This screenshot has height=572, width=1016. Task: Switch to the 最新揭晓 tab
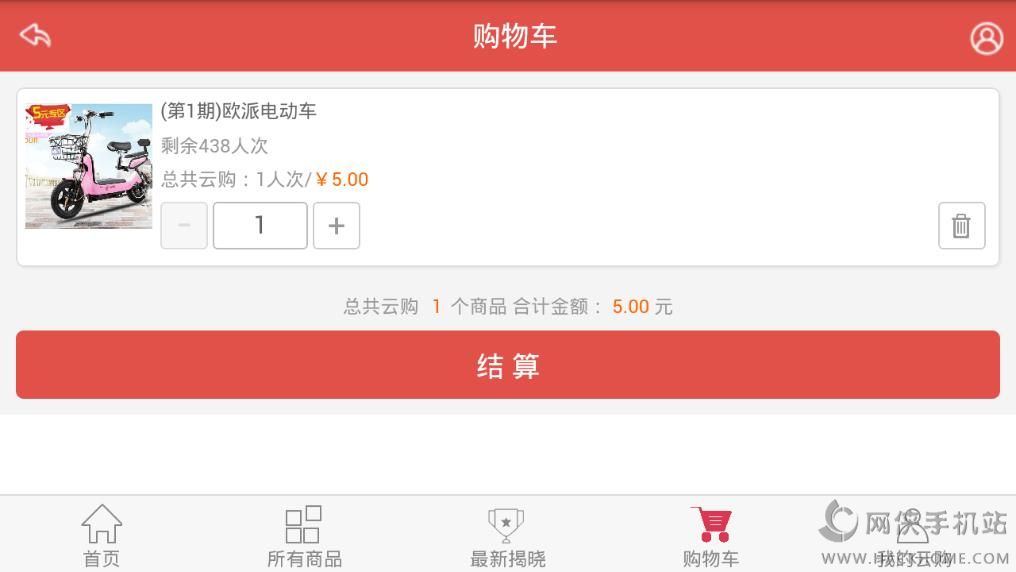[507, 536]
